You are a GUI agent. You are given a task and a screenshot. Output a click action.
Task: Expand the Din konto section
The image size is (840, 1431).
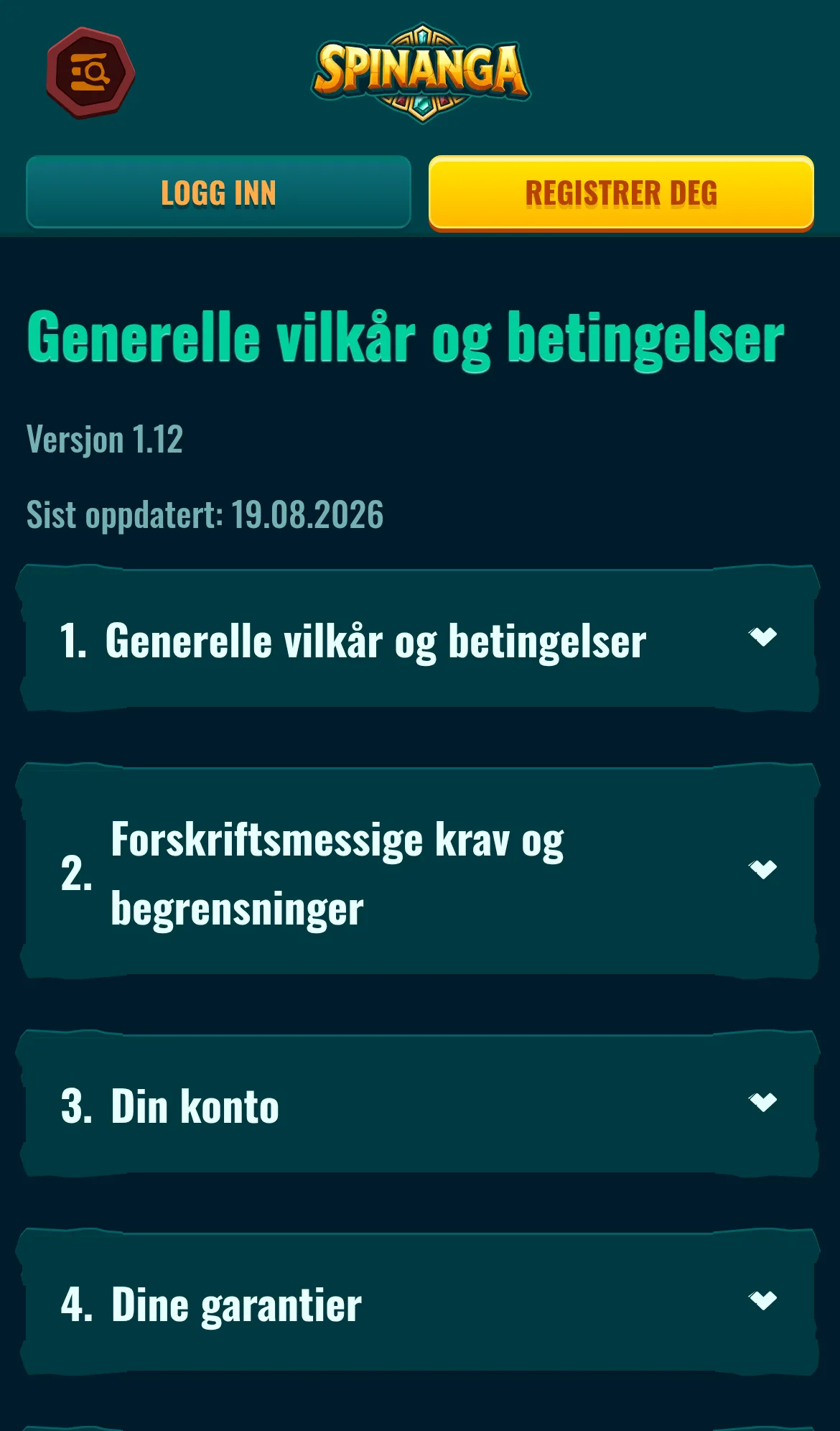418,1103
